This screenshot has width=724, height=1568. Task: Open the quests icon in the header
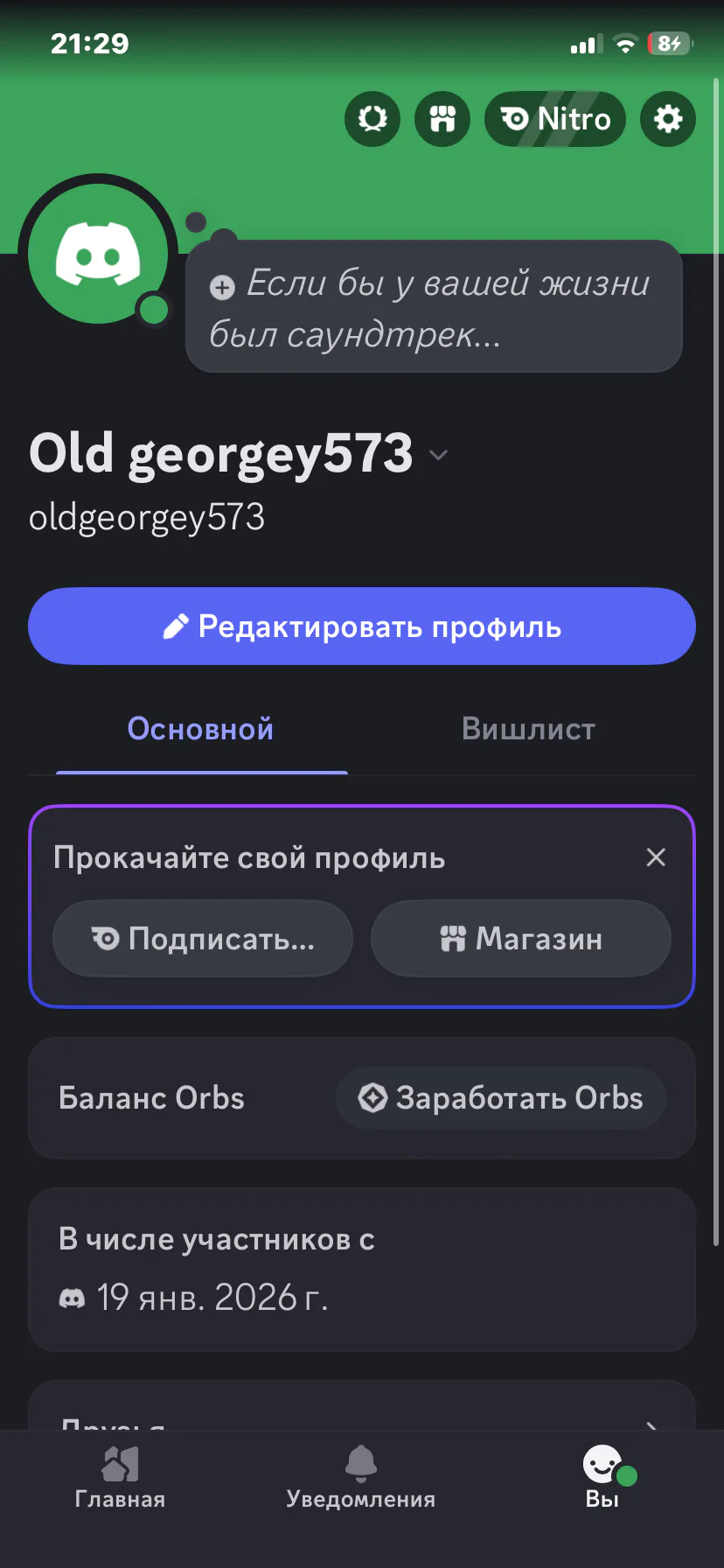pyautogui.click(x=372, y=119)
